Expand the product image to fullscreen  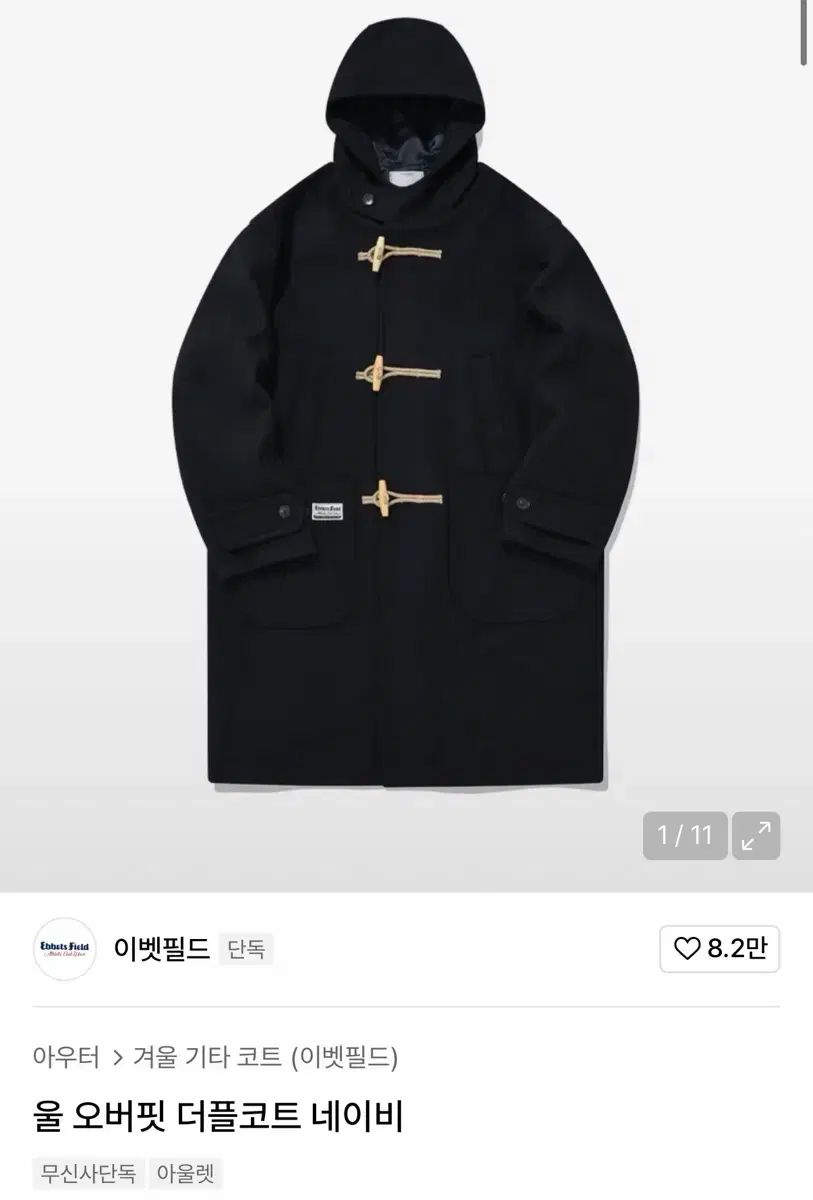point(755,836)
